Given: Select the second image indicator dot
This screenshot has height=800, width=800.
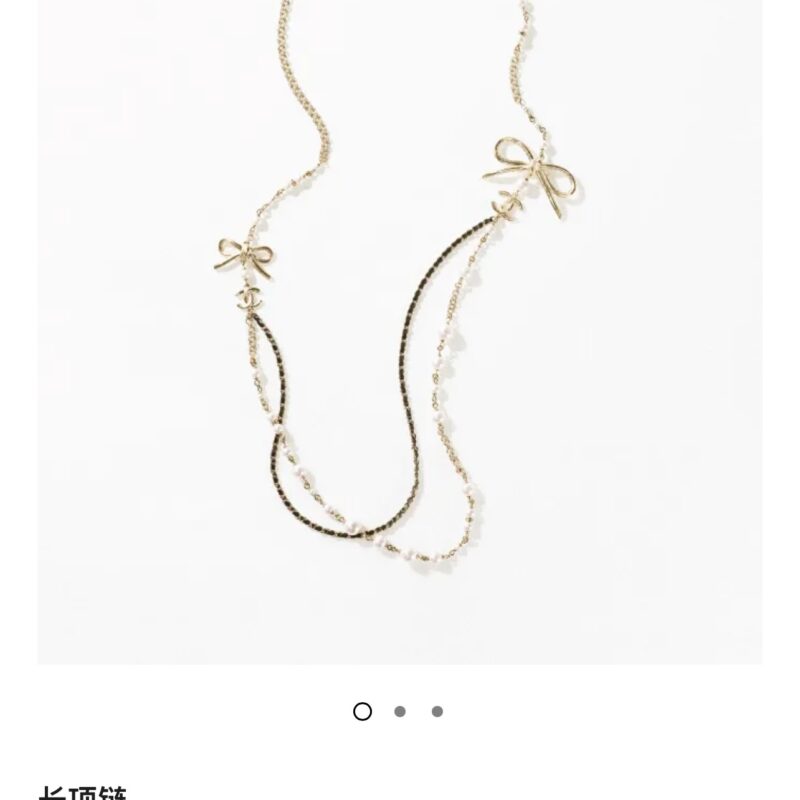Looking at the screenshot, I should click(x=400, y=712).
